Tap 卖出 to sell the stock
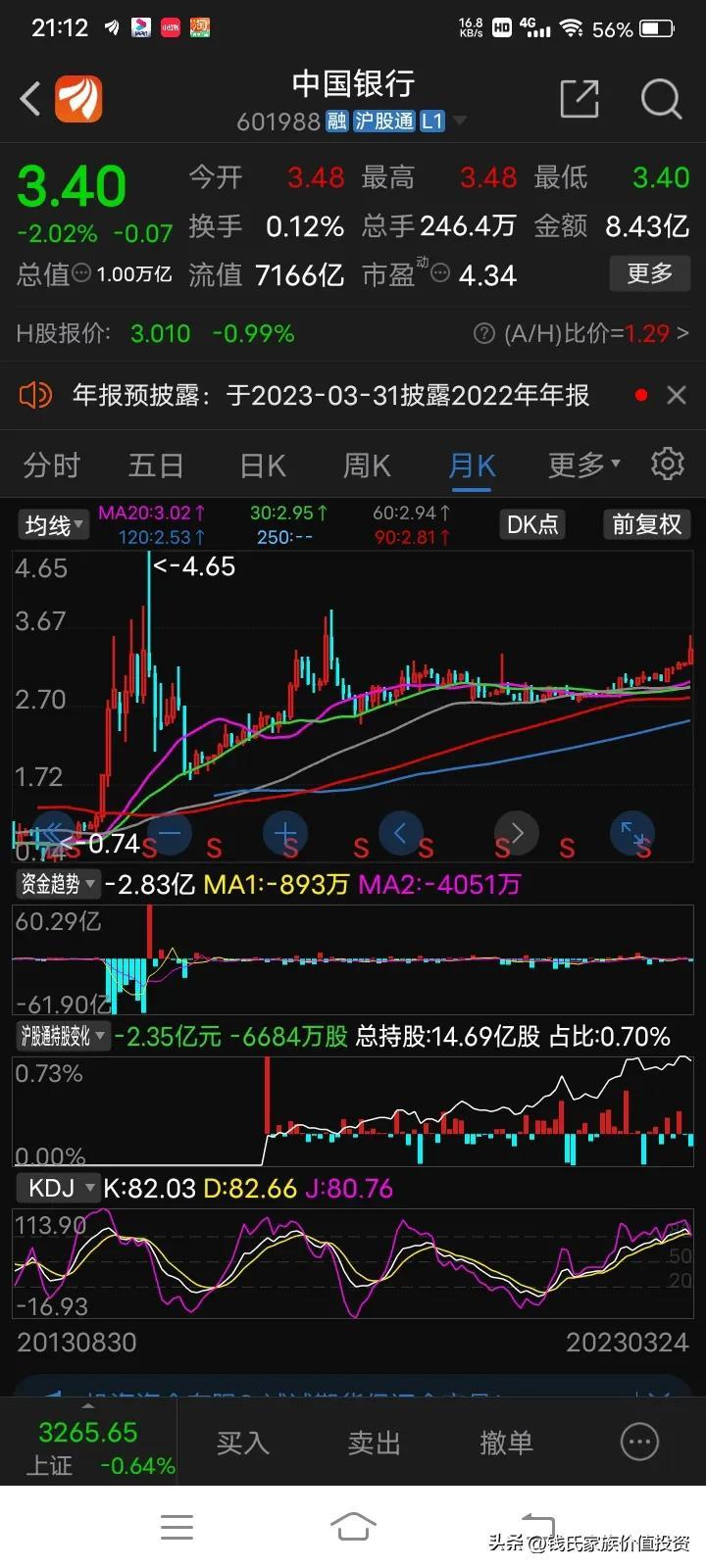Viewport: 706px width, 1568px height. 375,1442
